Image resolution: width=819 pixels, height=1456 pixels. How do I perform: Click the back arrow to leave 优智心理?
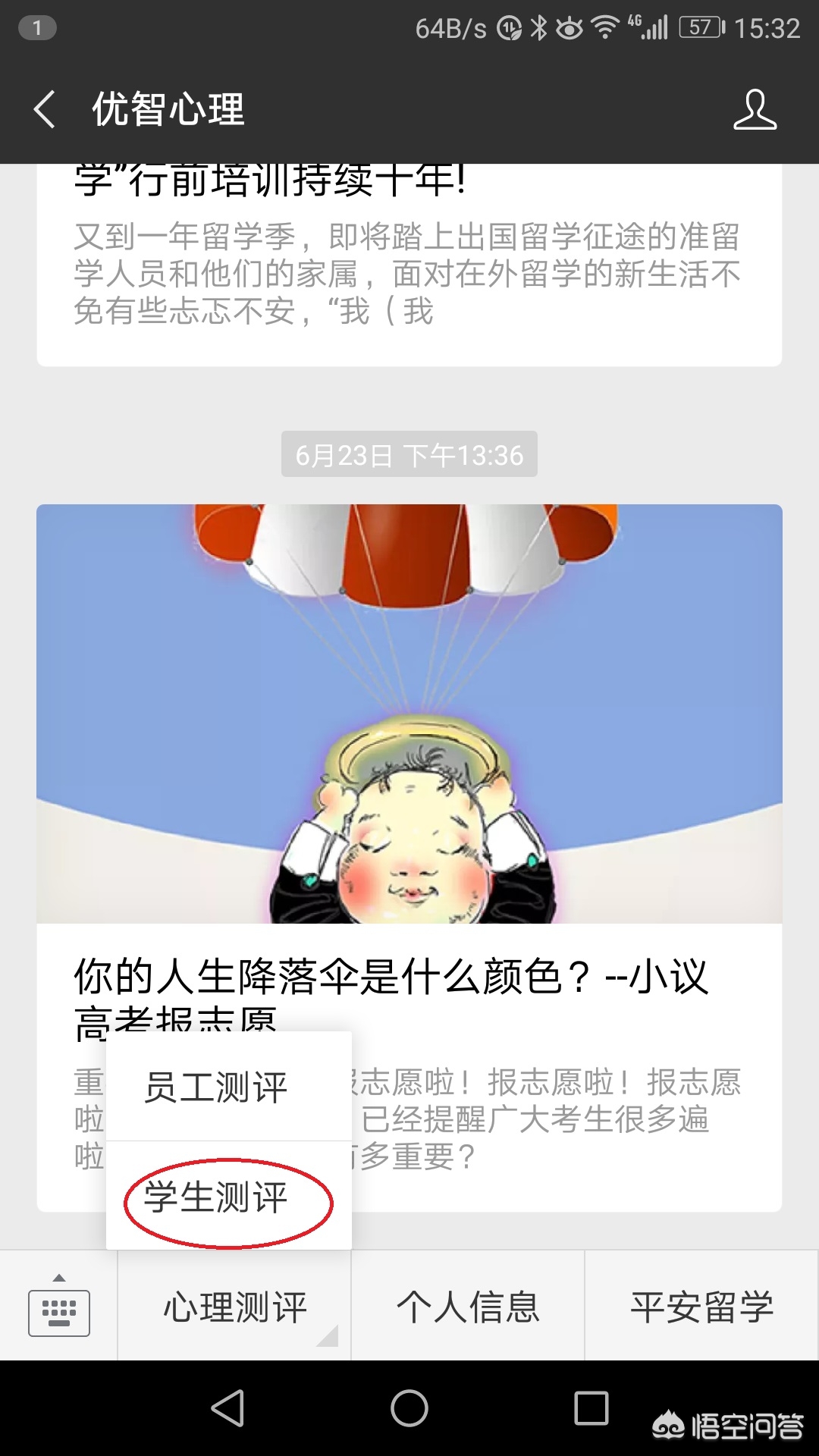point(44,109)
